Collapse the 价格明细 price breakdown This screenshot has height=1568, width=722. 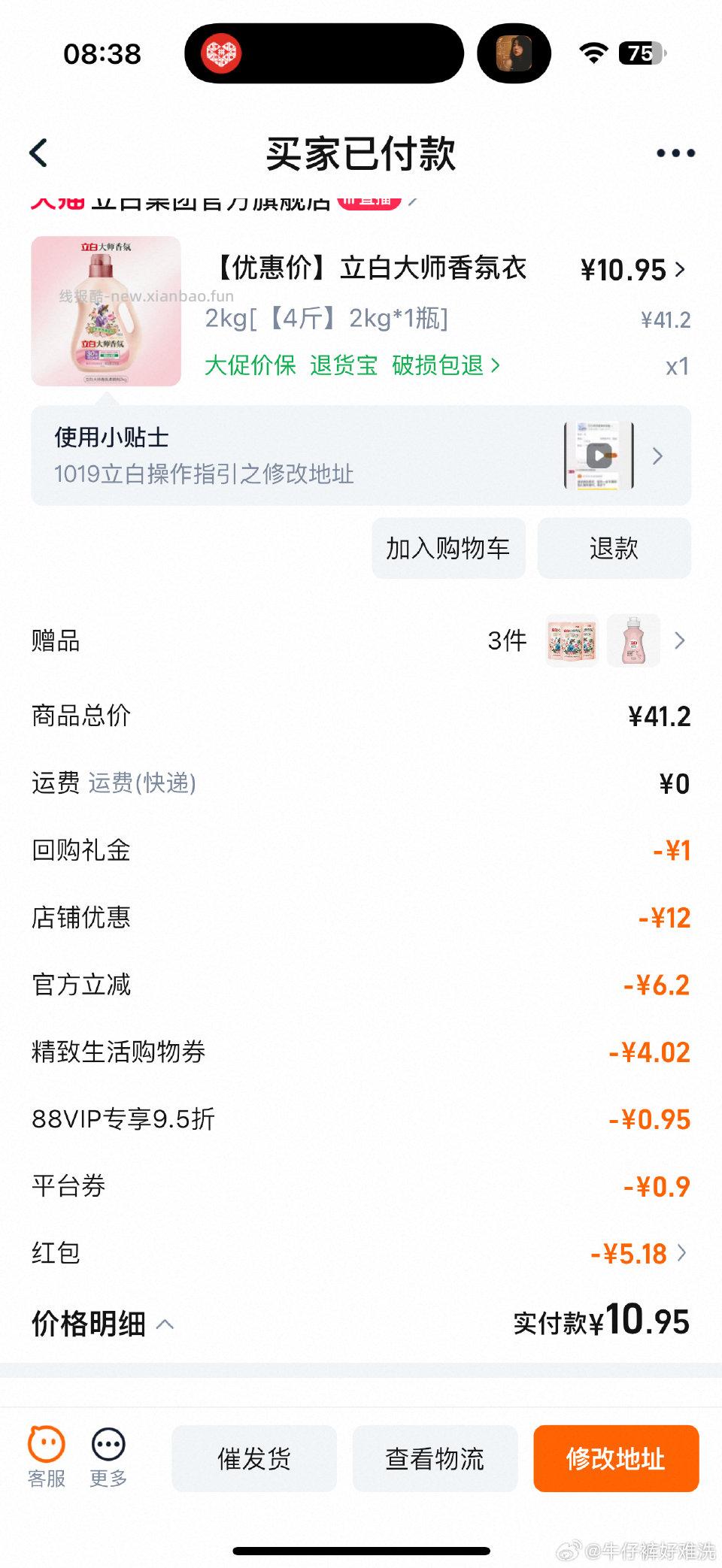coord(165,1325)
